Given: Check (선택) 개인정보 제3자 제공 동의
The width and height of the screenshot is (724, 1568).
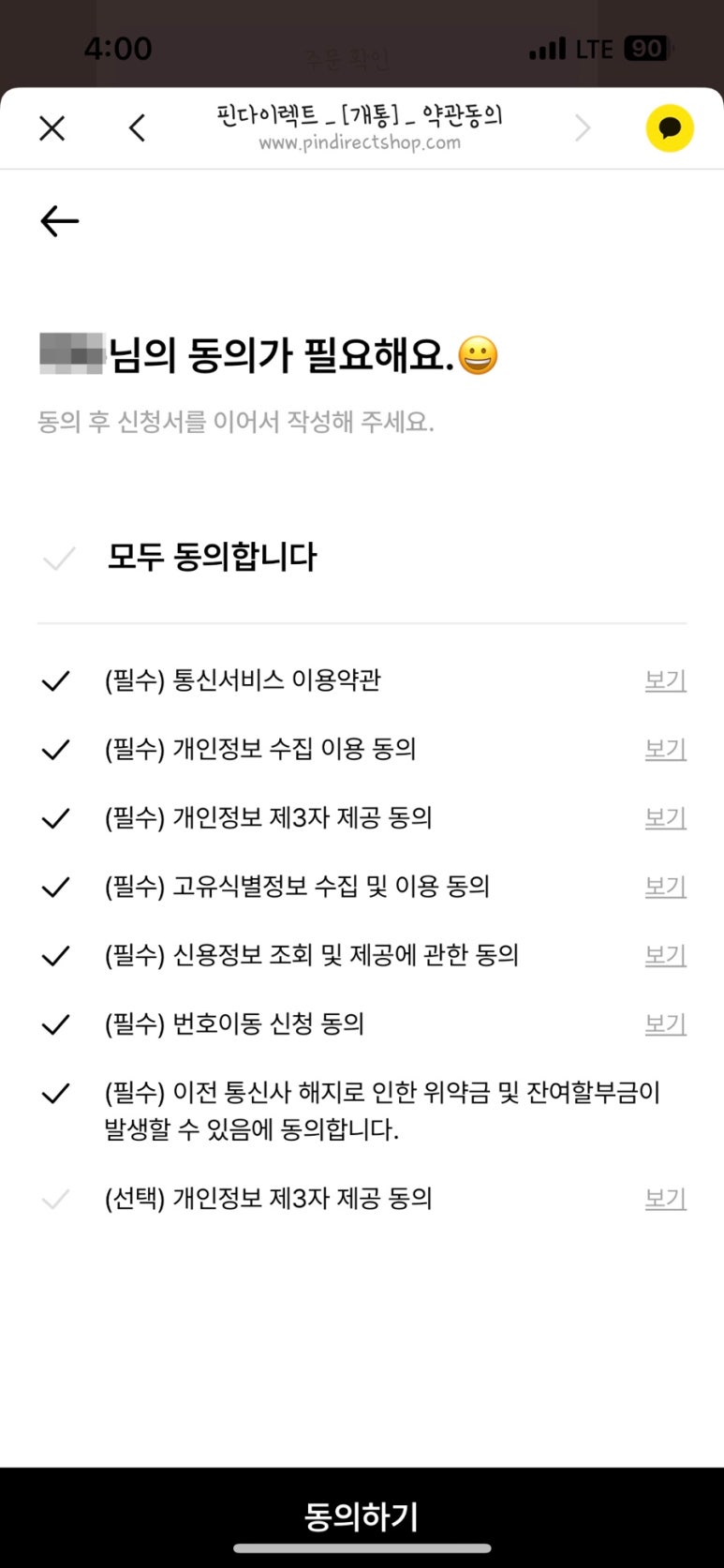Looking at the screenshot, I should pos(56,1200).
